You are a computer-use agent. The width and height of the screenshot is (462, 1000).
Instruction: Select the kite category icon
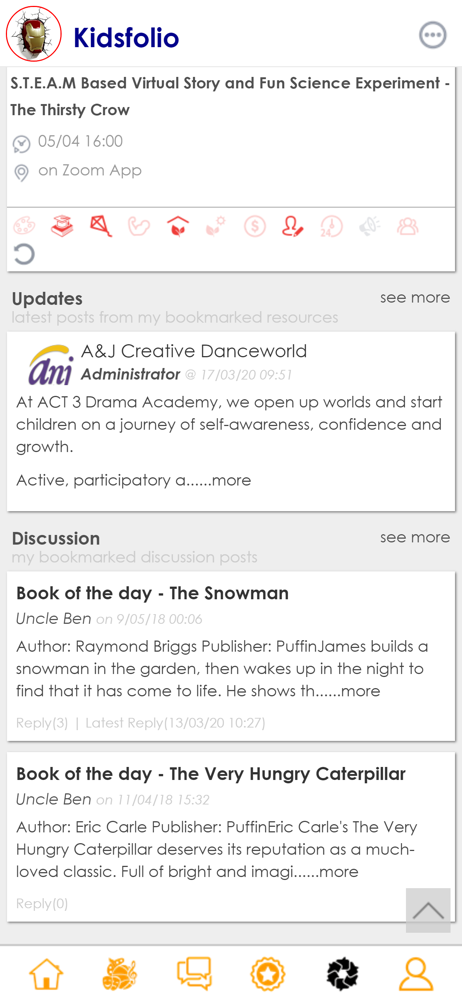(x=101, y=226)
